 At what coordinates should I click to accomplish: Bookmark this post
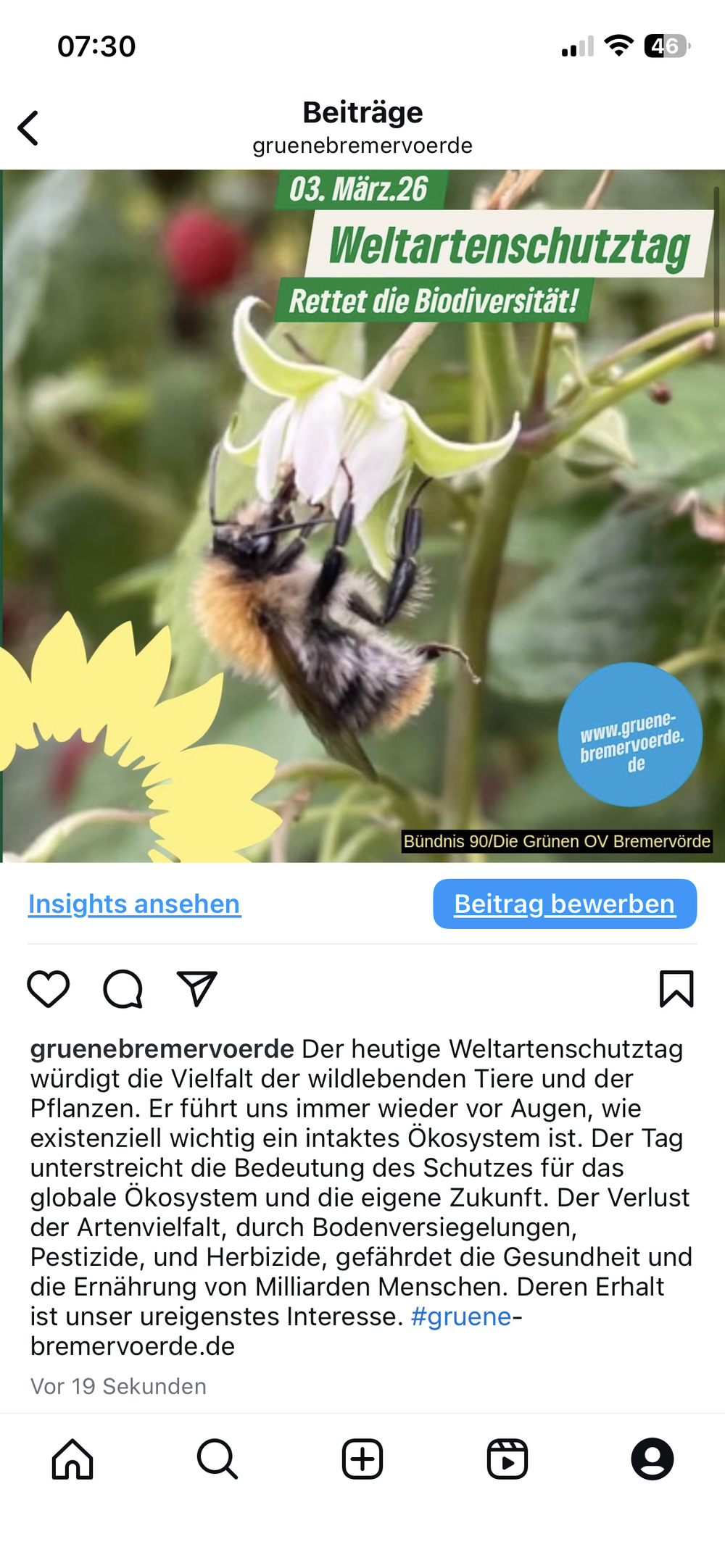(x=676, y=988)
